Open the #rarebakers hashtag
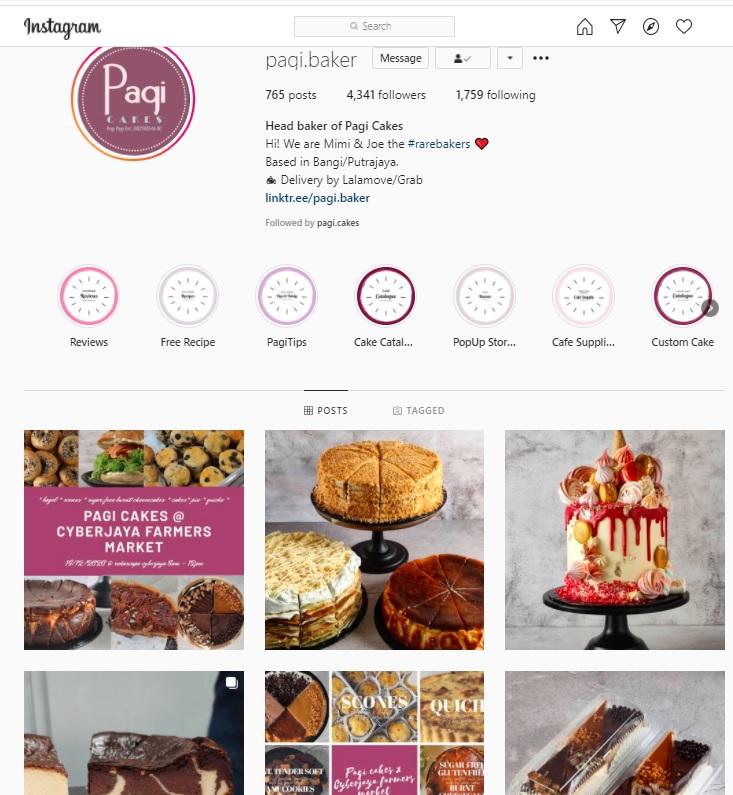Screen dimensions: 733x795 click(x=439, y=144)
